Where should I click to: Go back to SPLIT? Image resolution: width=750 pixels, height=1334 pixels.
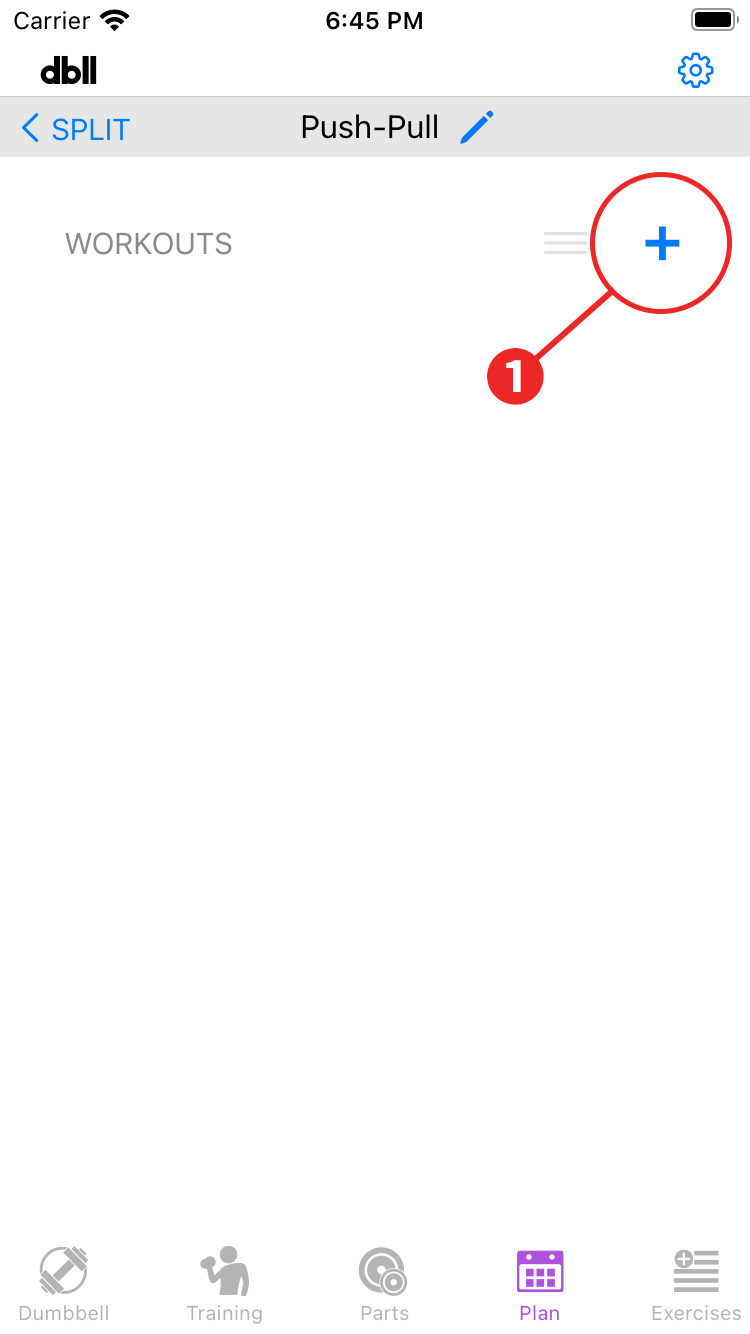(x=75, y=129)
